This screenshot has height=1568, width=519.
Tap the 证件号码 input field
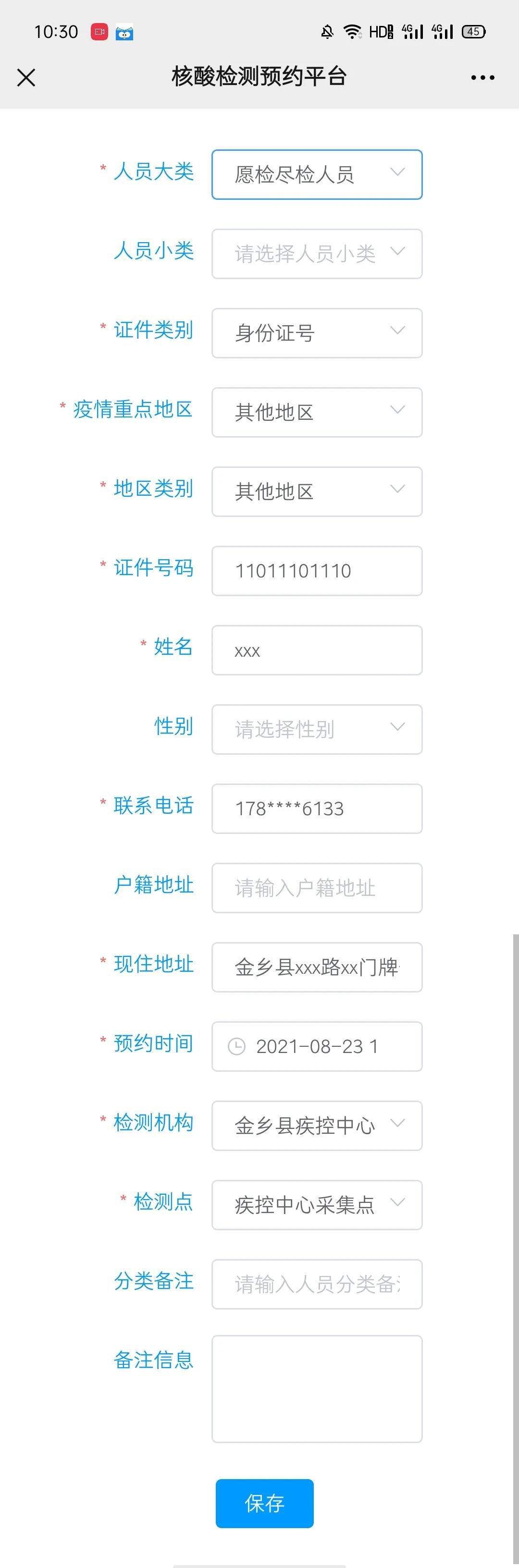(x=317, y=571)
